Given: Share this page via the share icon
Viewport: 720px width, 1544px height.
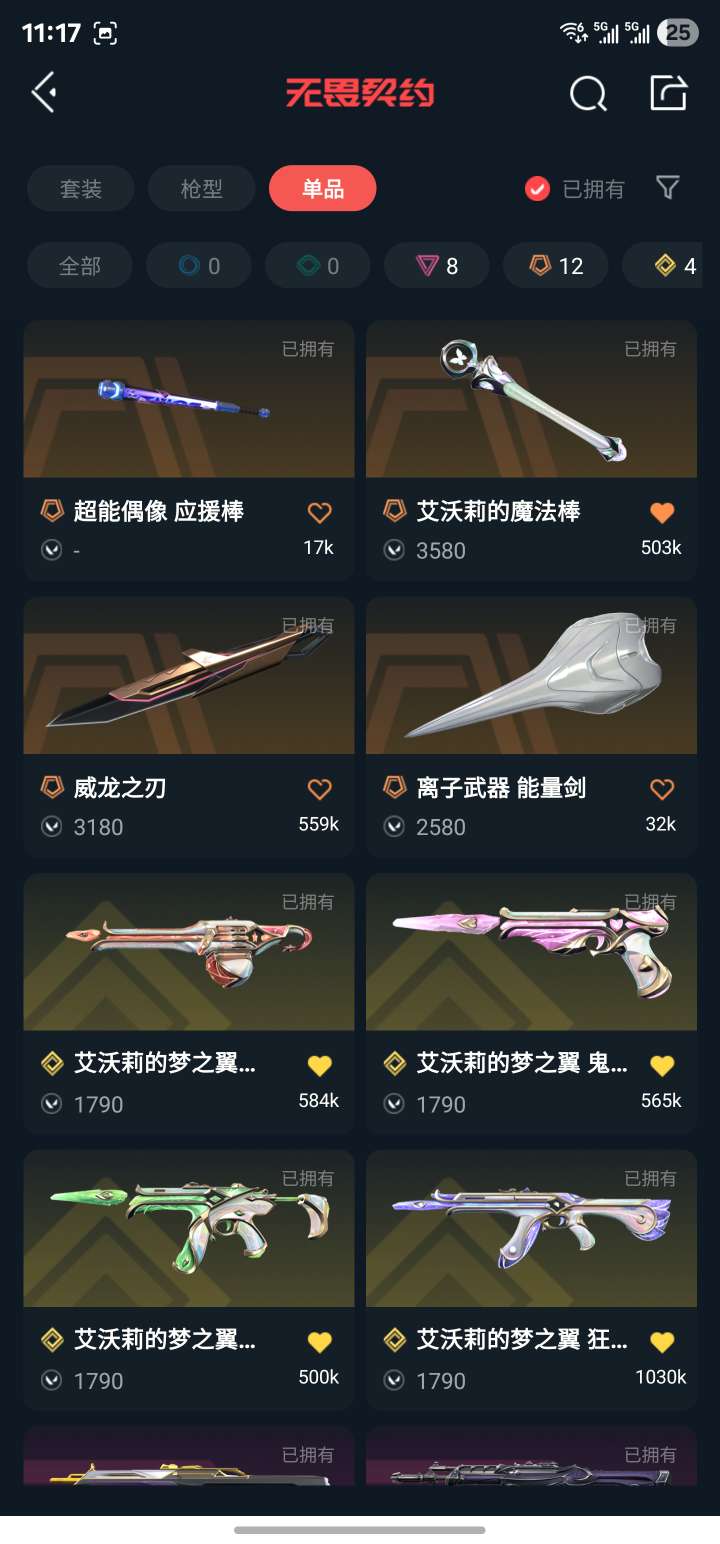Looking at the screenshot, I should [x=668, y=93].
